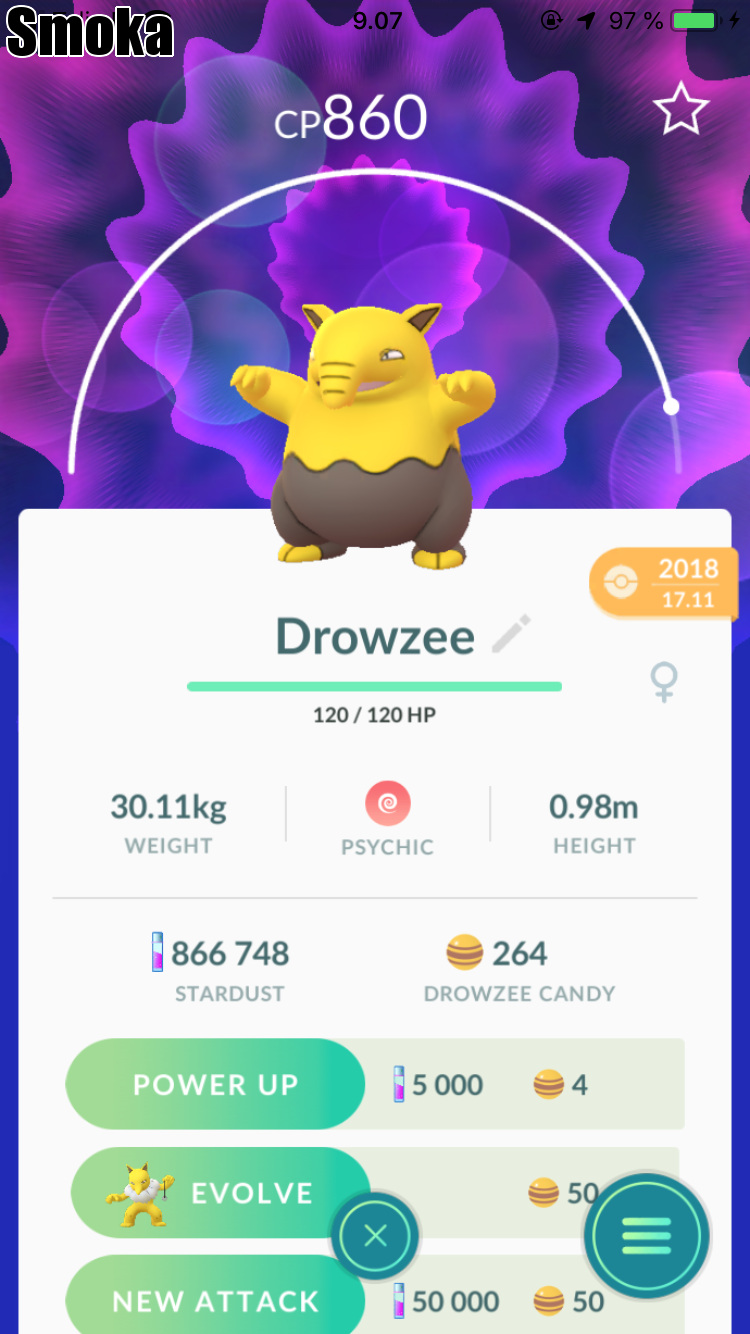
Task: Power up Drowzee for 5 000 stardust
Action: click(x=215, y=1085)
